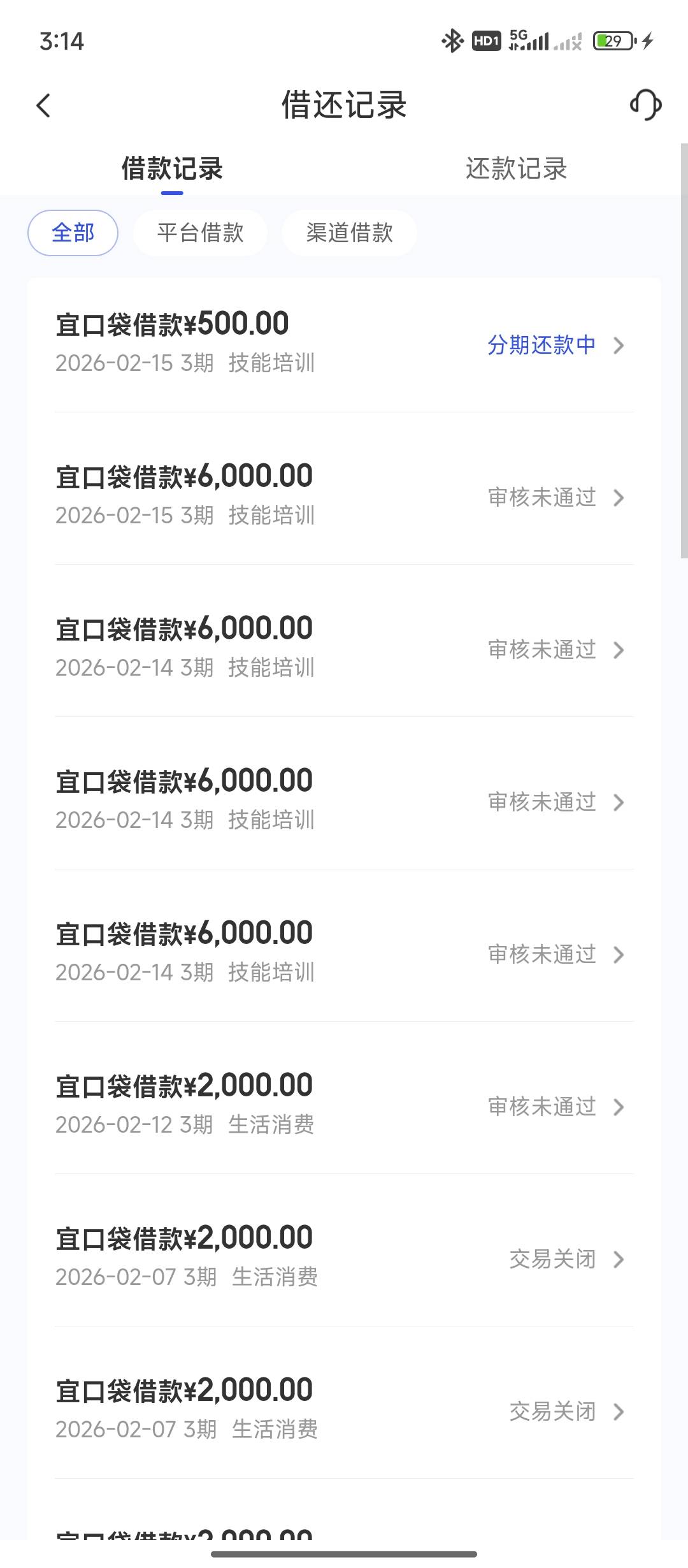The width and height of the screenshot is (688, 1568).
Task: View the ¥2,000.00 loan dated 2026-02-12
Action: point(344,1107)
